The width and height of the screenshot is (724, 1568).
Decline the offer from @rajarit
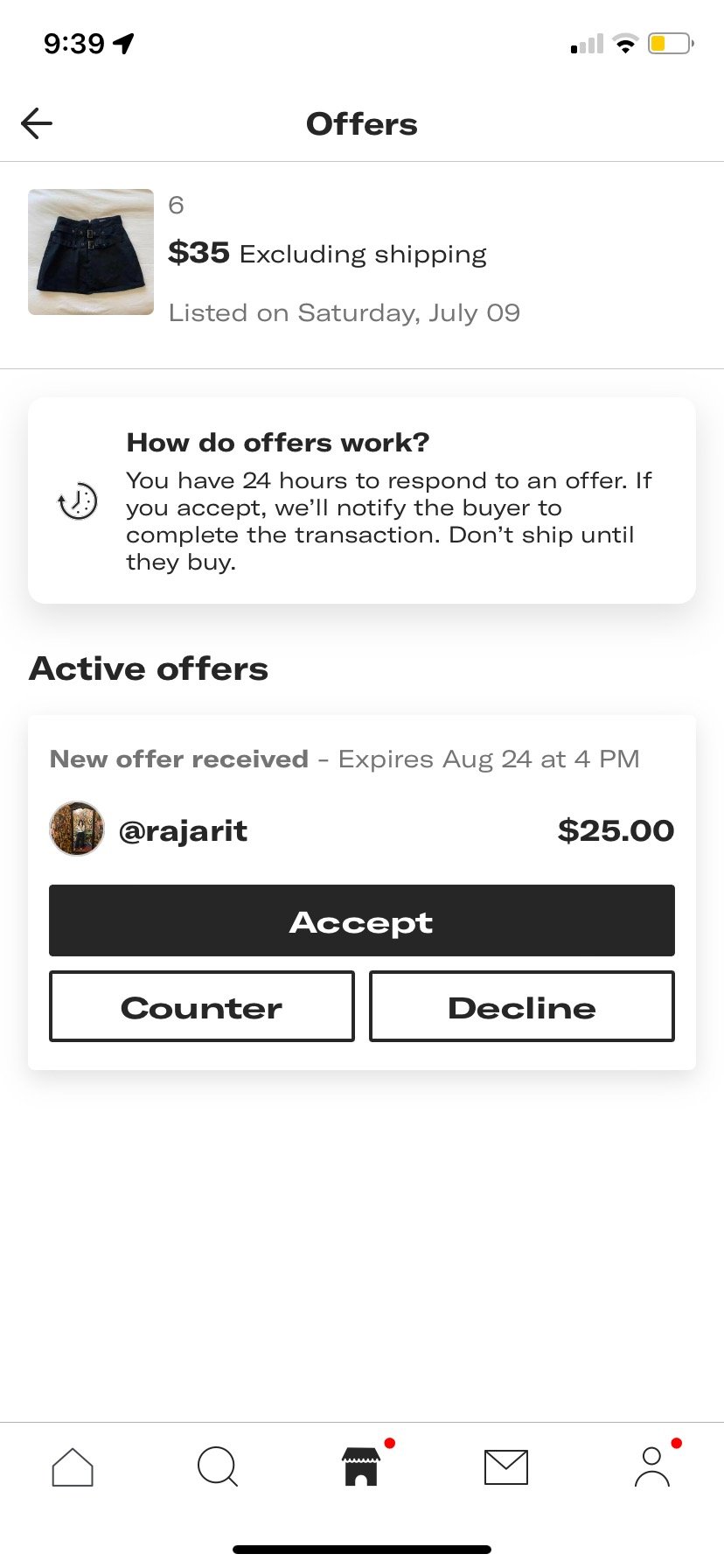522,1006
